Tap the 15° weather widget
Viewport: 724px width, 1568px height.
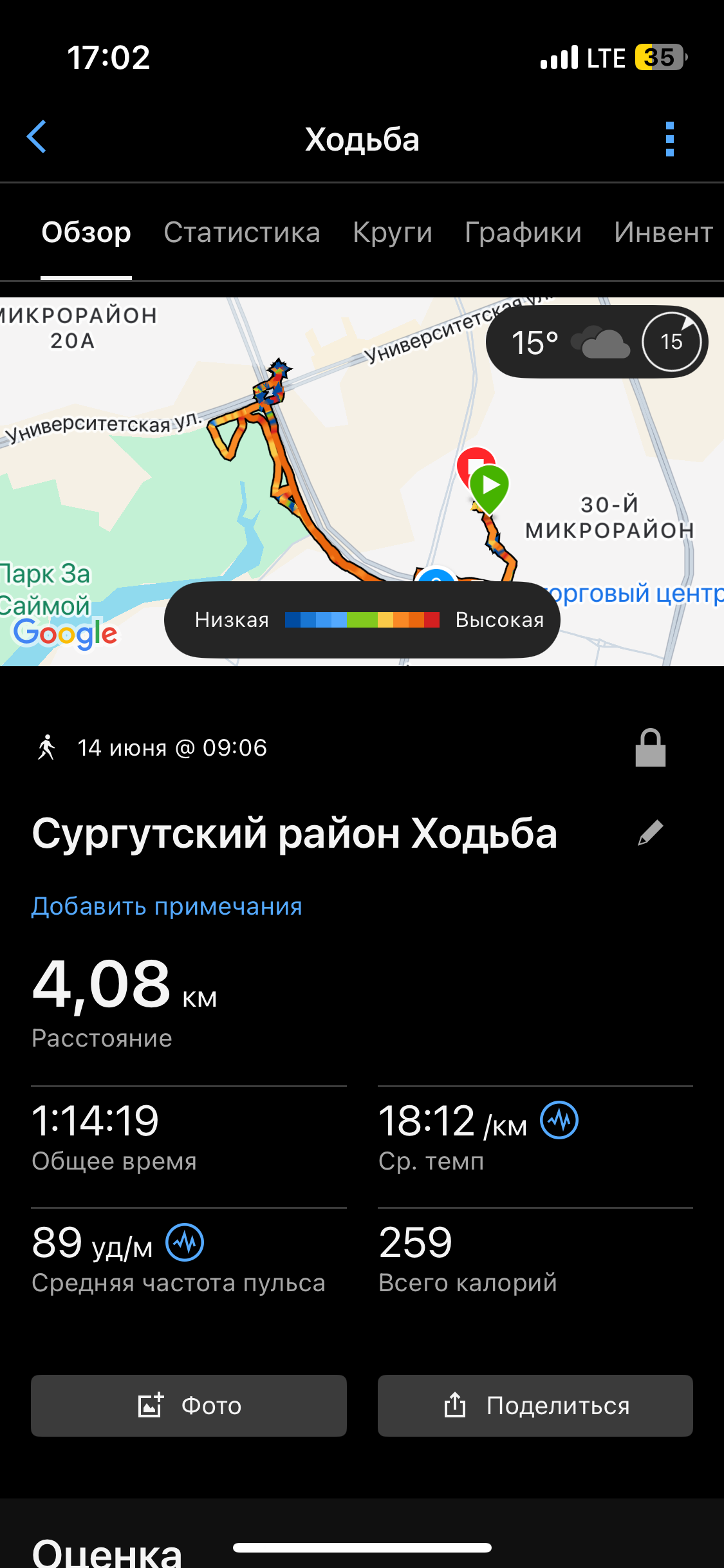pyautogui.click(x=597, y=342)
